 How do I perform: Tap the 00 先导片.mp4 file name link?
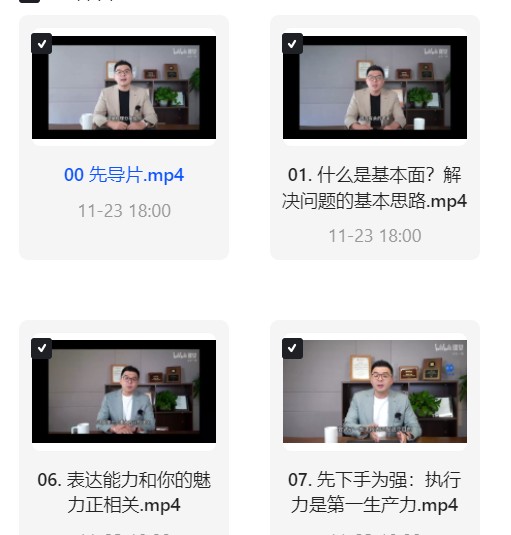click(x=124, y=175)
